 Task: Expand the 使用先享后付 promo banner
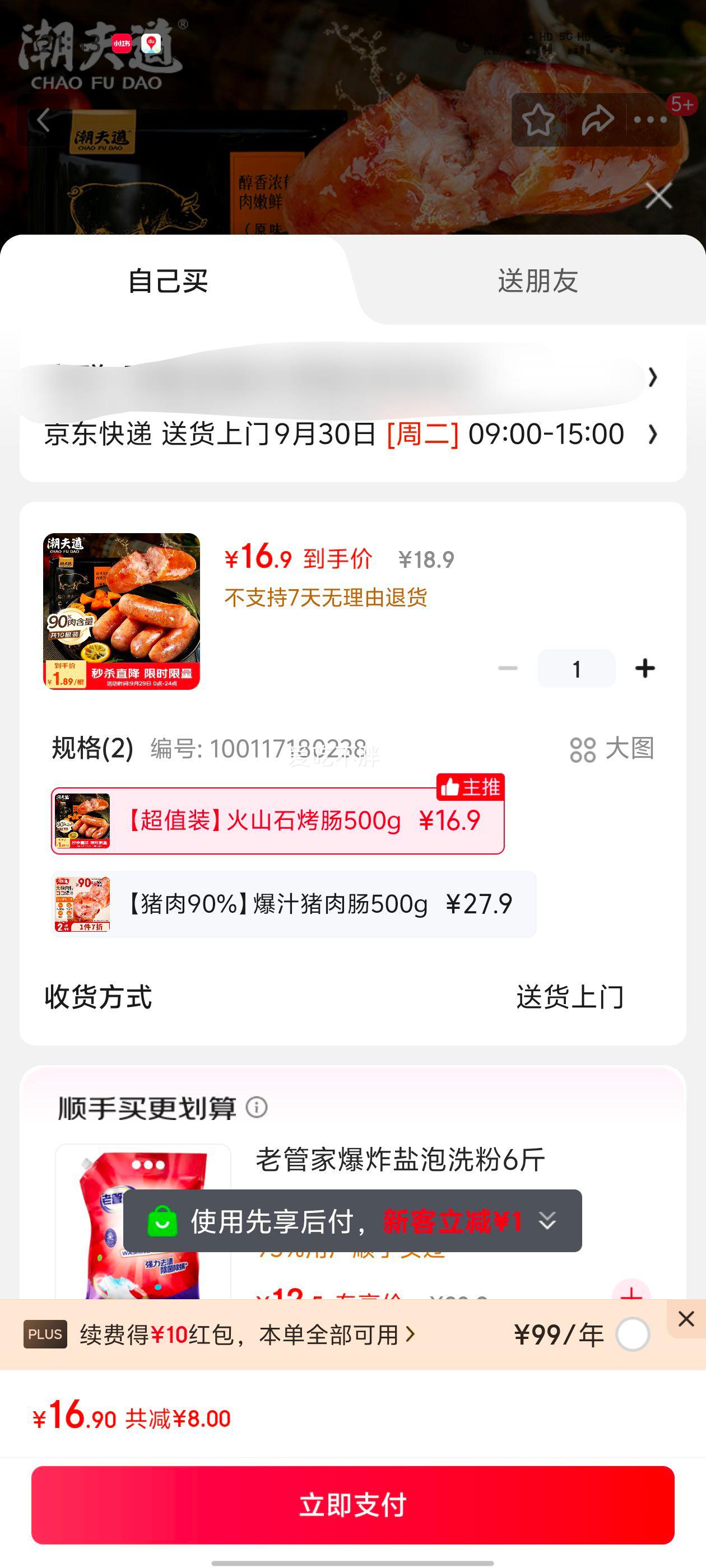[x=547, y=1220]
